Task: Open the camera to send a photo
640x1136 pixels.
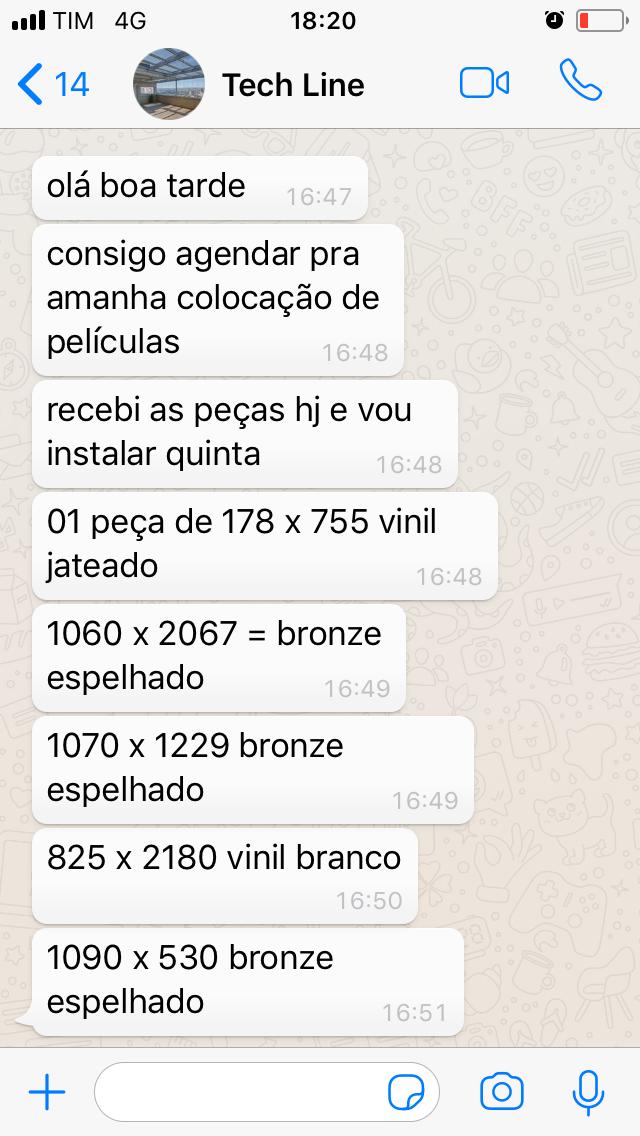Action: pyautogui.click(x=502, y=1092)
